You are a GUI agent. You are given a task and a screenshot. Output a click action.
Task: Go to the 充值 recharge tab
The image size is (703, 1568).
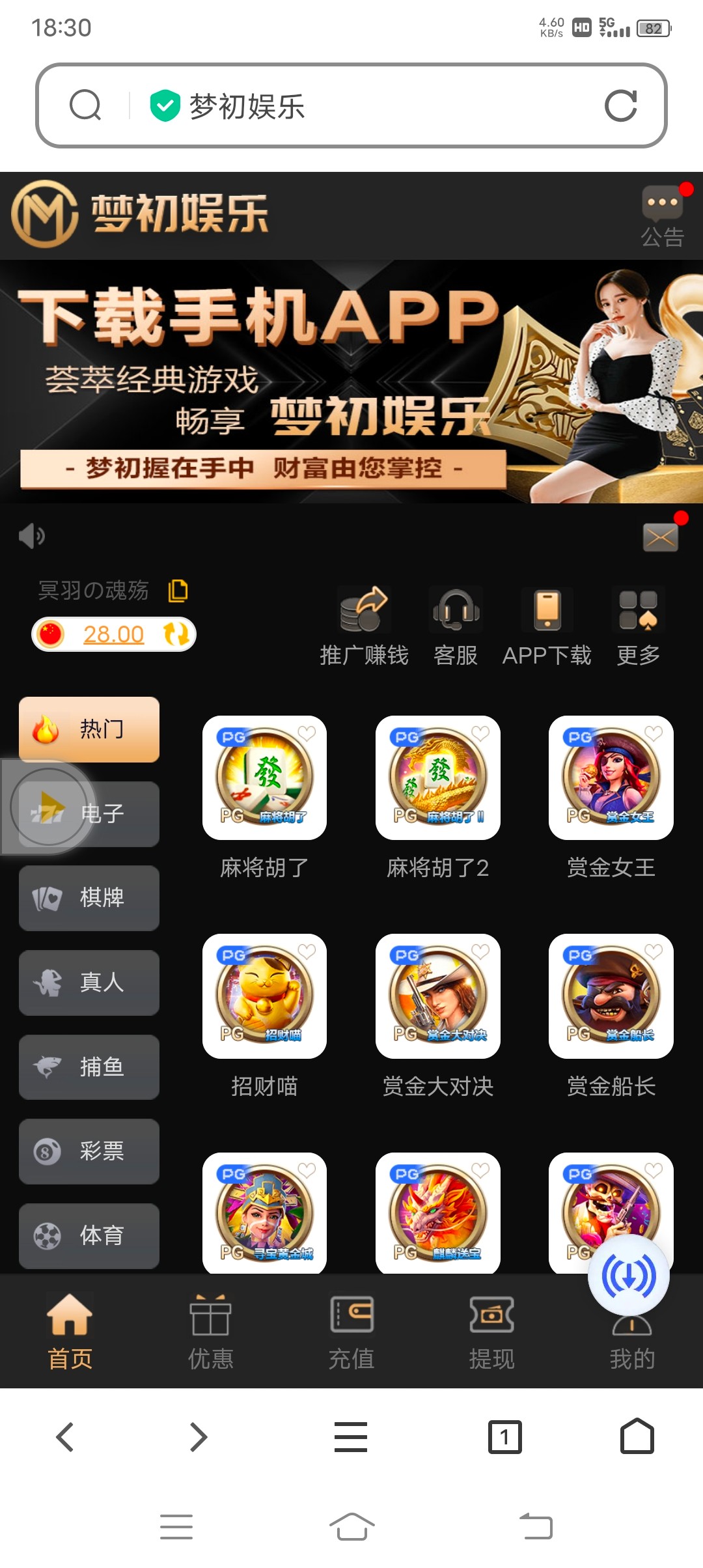coord(351,1332)
